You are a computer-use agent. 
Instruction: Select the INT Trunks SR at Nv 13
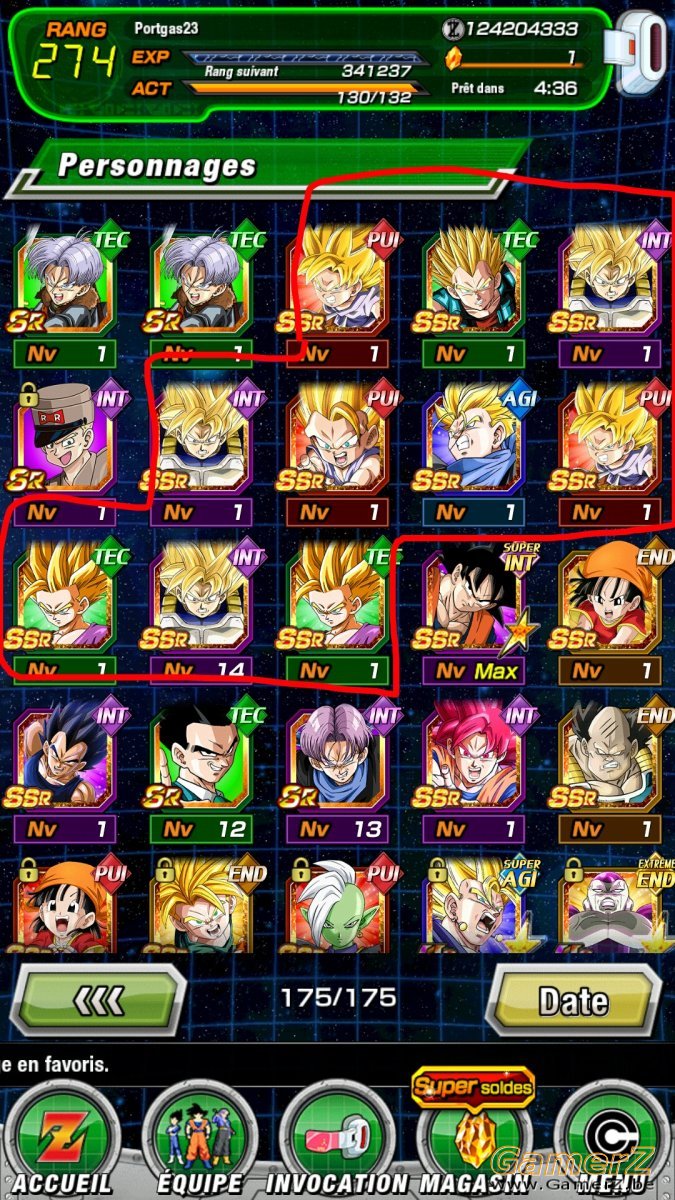337,771
